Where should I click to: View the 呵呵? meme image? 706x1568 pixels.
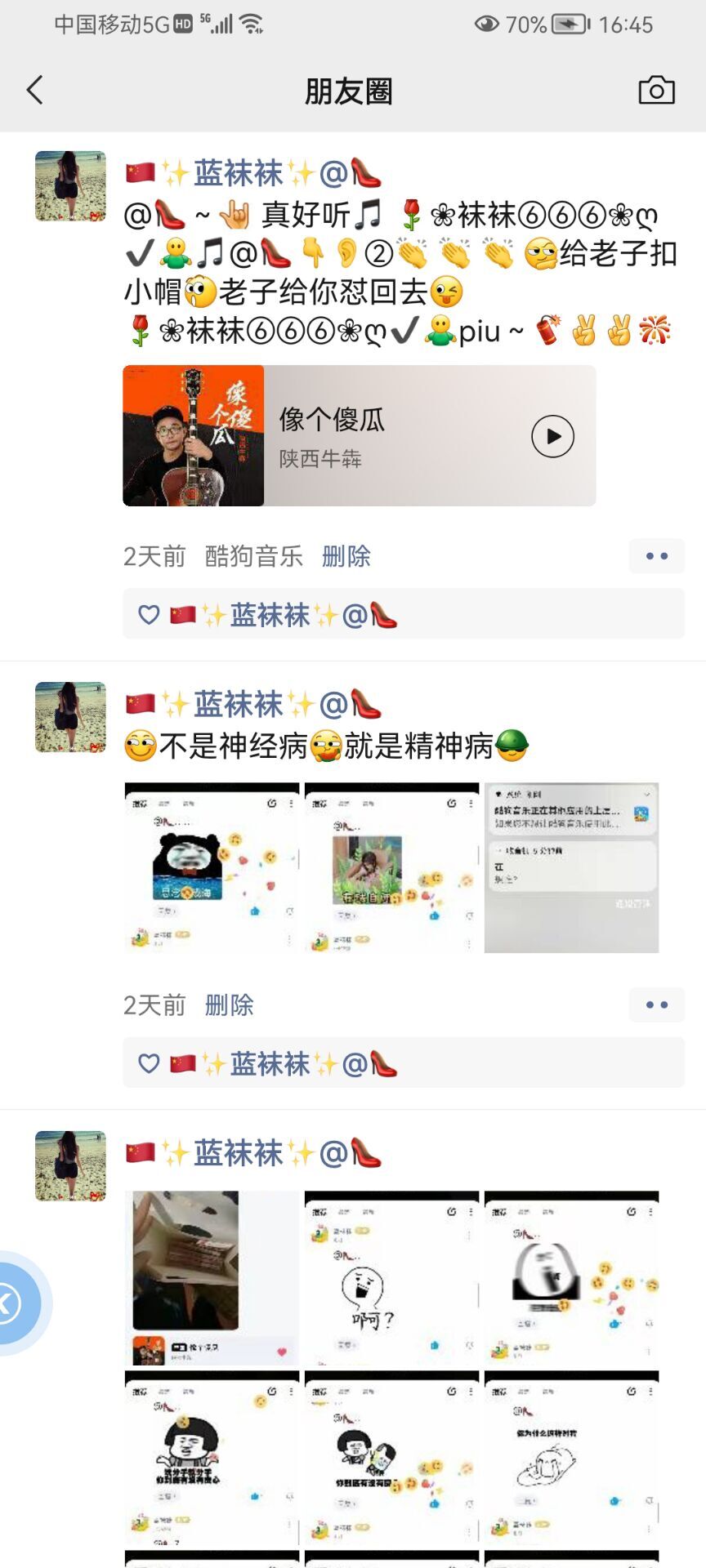(x=391, y=1278)
